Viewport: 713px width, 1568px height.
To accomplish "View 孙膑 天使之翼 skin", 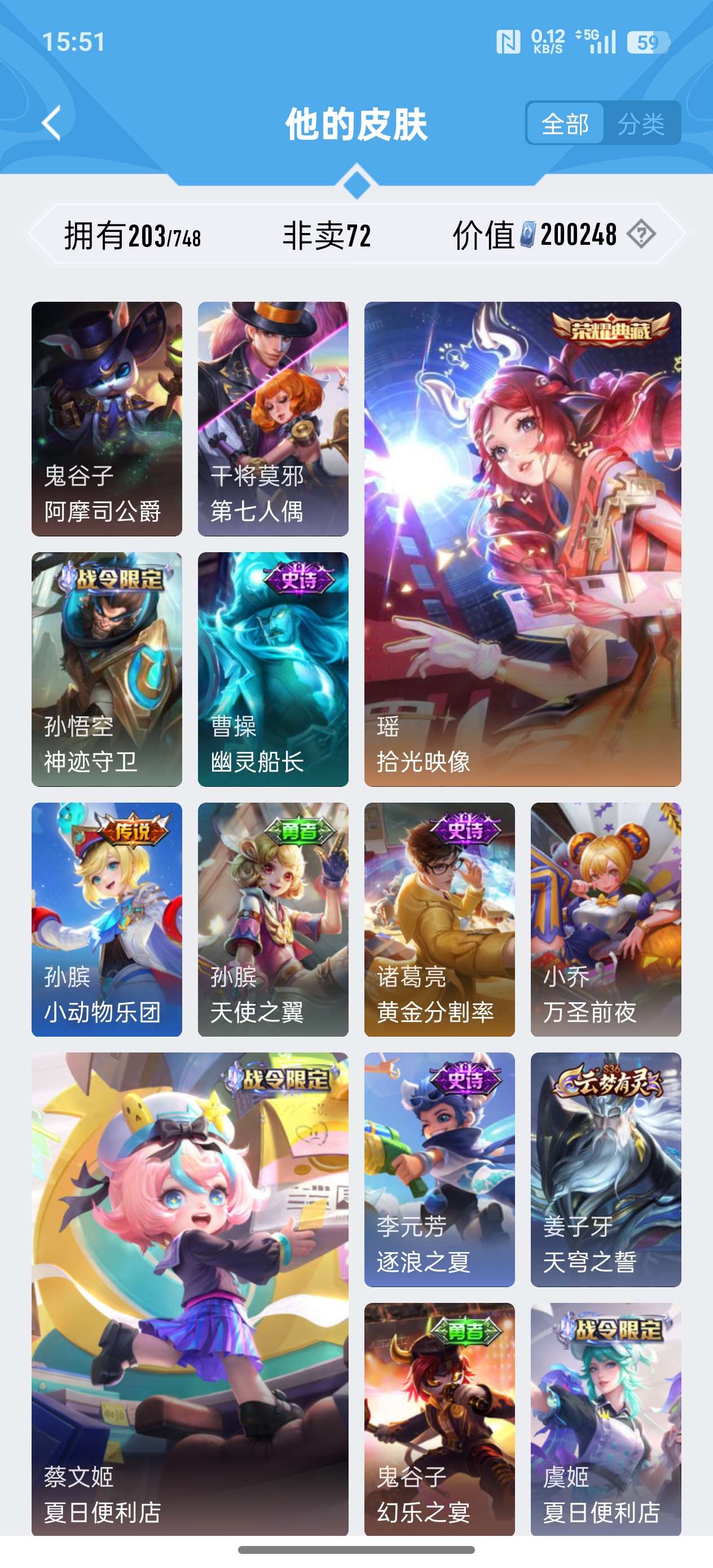I will coord(273,919).
